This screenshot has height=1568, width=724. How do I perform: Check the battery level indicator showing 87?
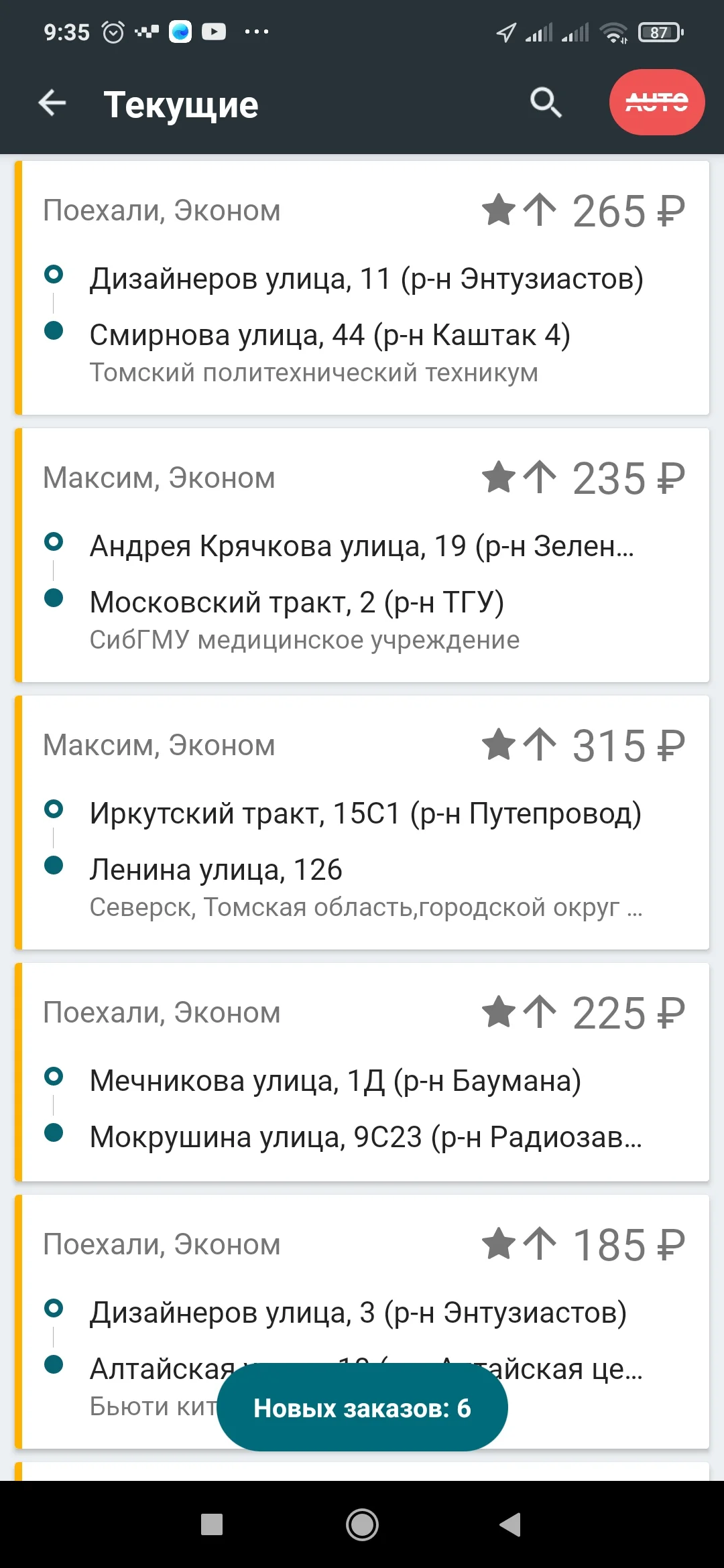point(660,31)
